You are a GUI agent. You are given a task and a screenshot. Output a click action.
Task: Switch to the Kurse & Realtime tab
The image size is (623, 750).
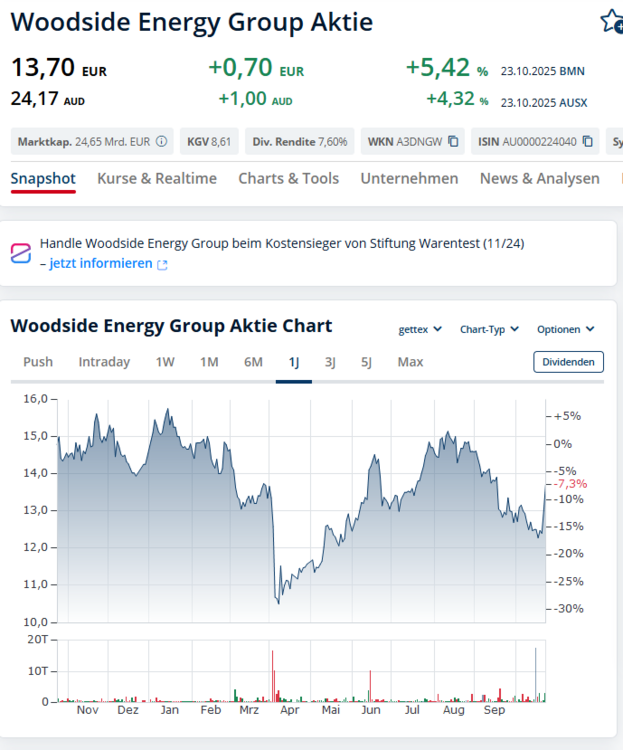[x=157, y=178]
